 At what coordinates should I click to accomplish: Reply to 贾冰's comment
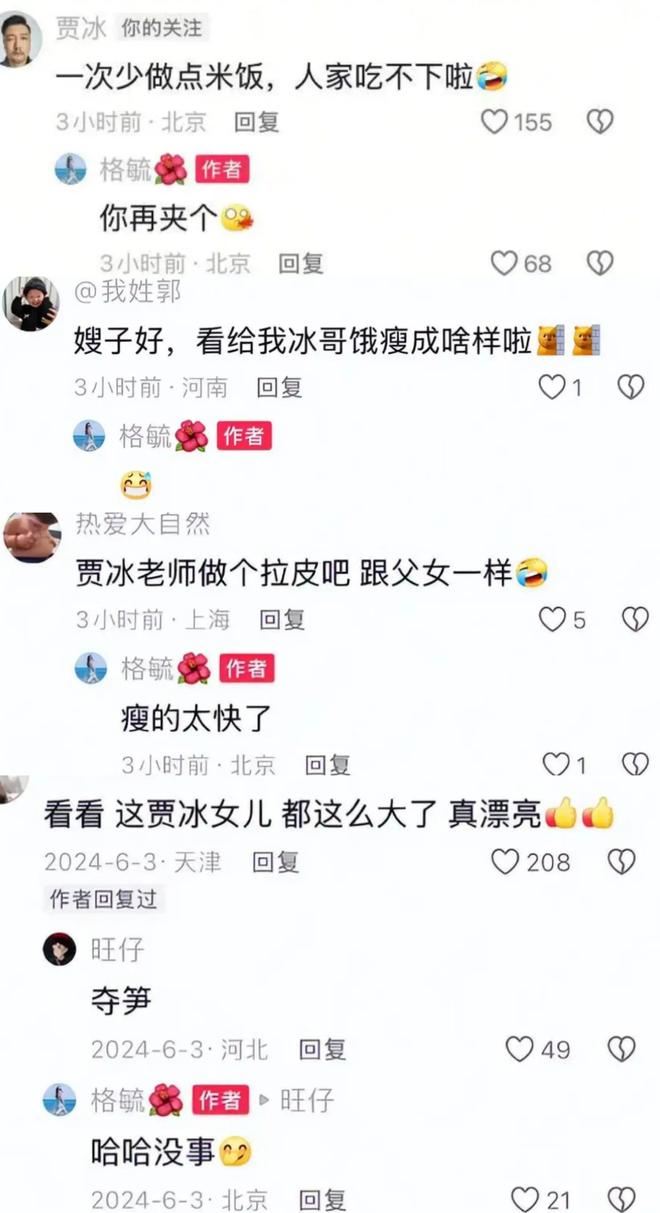(x=256, y=122)
